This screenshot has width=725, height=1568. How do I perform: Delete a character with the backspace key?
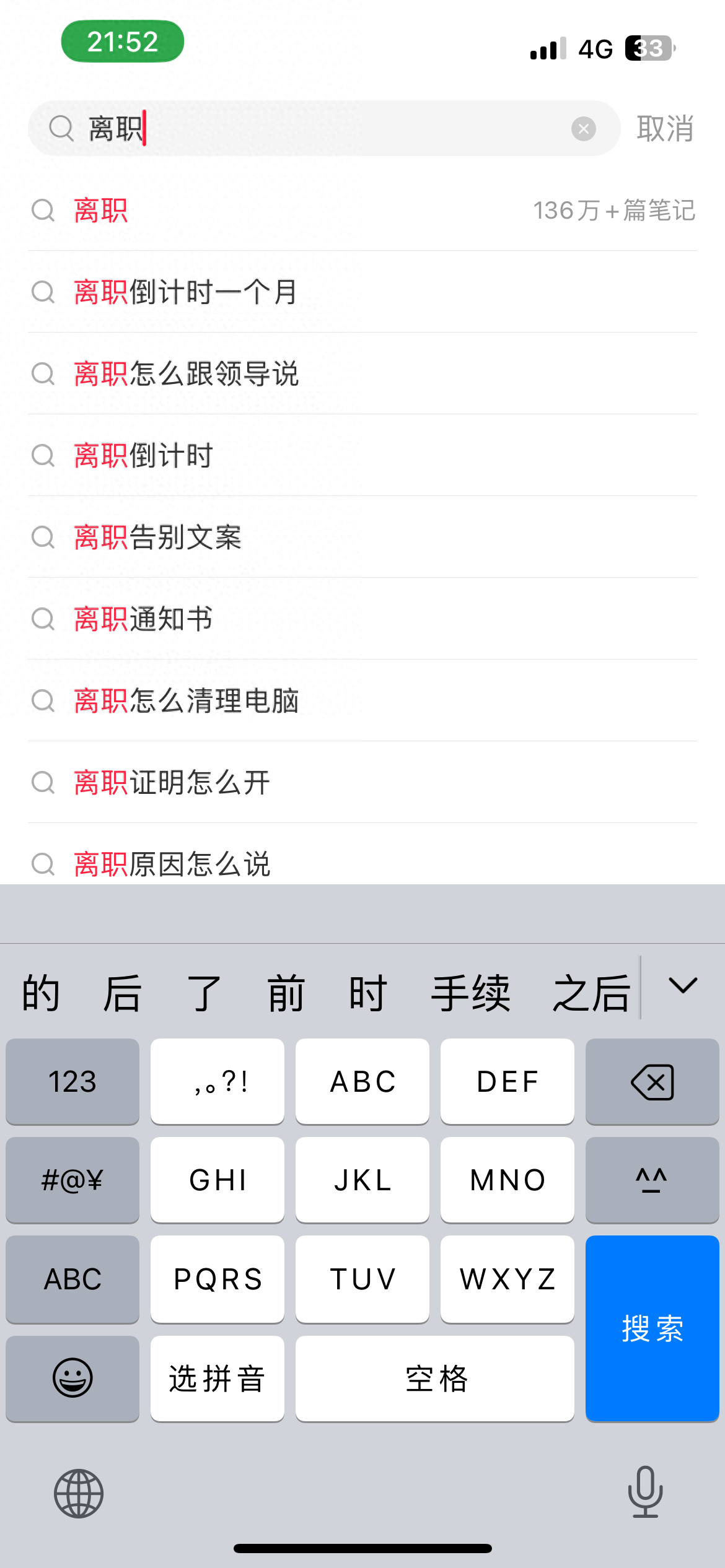652,1082
